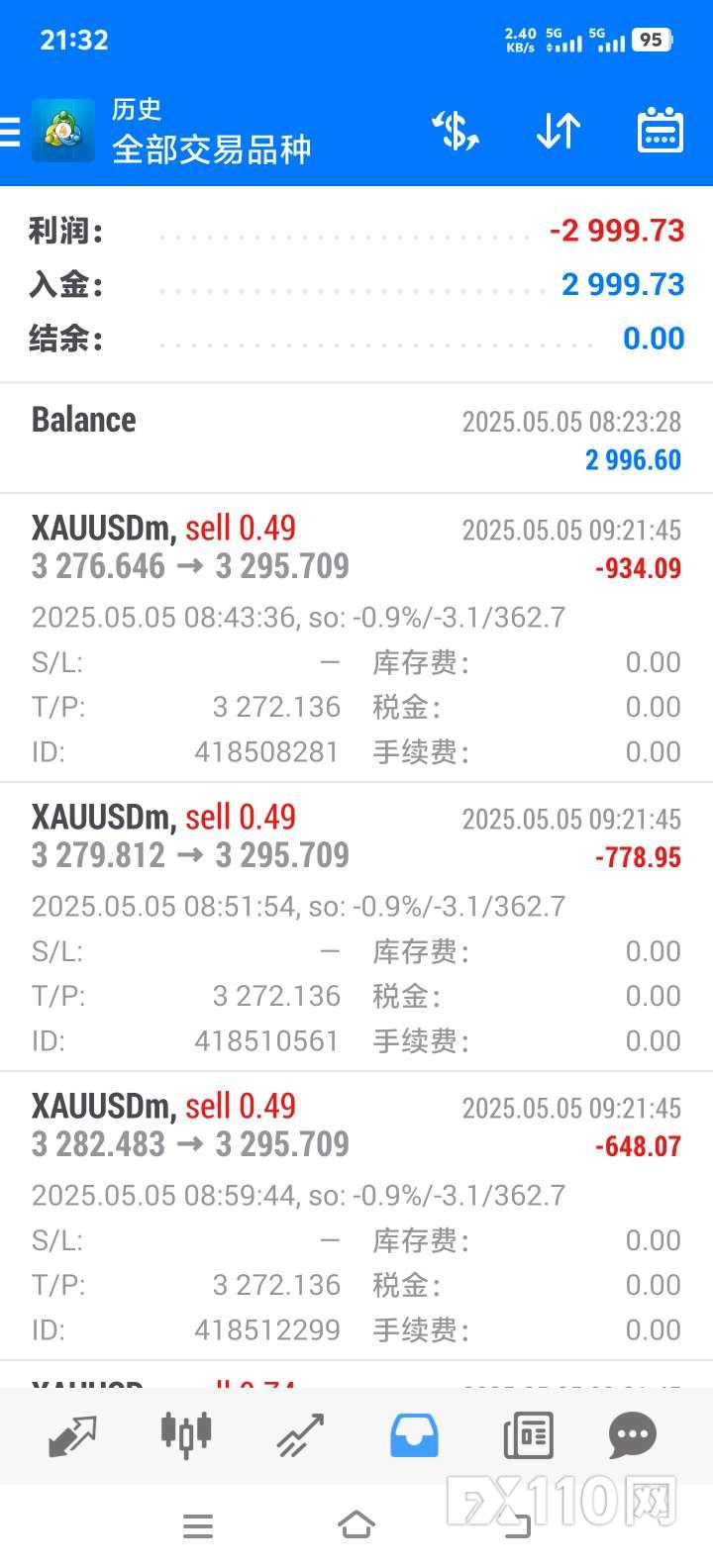Open the Balance 2 996.60 entry
This screenshot has width=713, height=1568.
356,439
